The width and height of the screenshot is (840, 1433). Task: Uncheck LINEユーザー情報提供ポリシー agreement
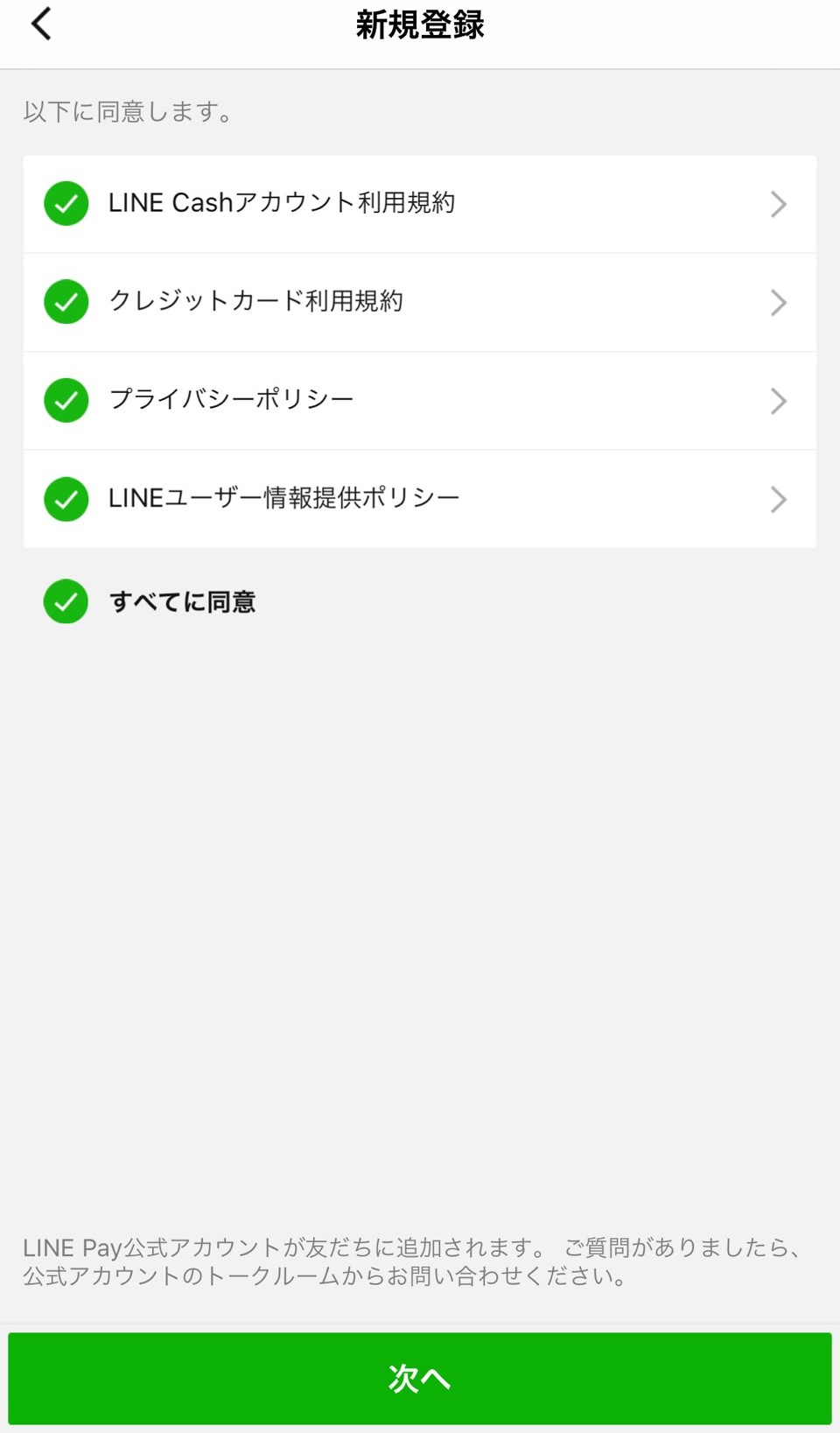click(66, 499)
